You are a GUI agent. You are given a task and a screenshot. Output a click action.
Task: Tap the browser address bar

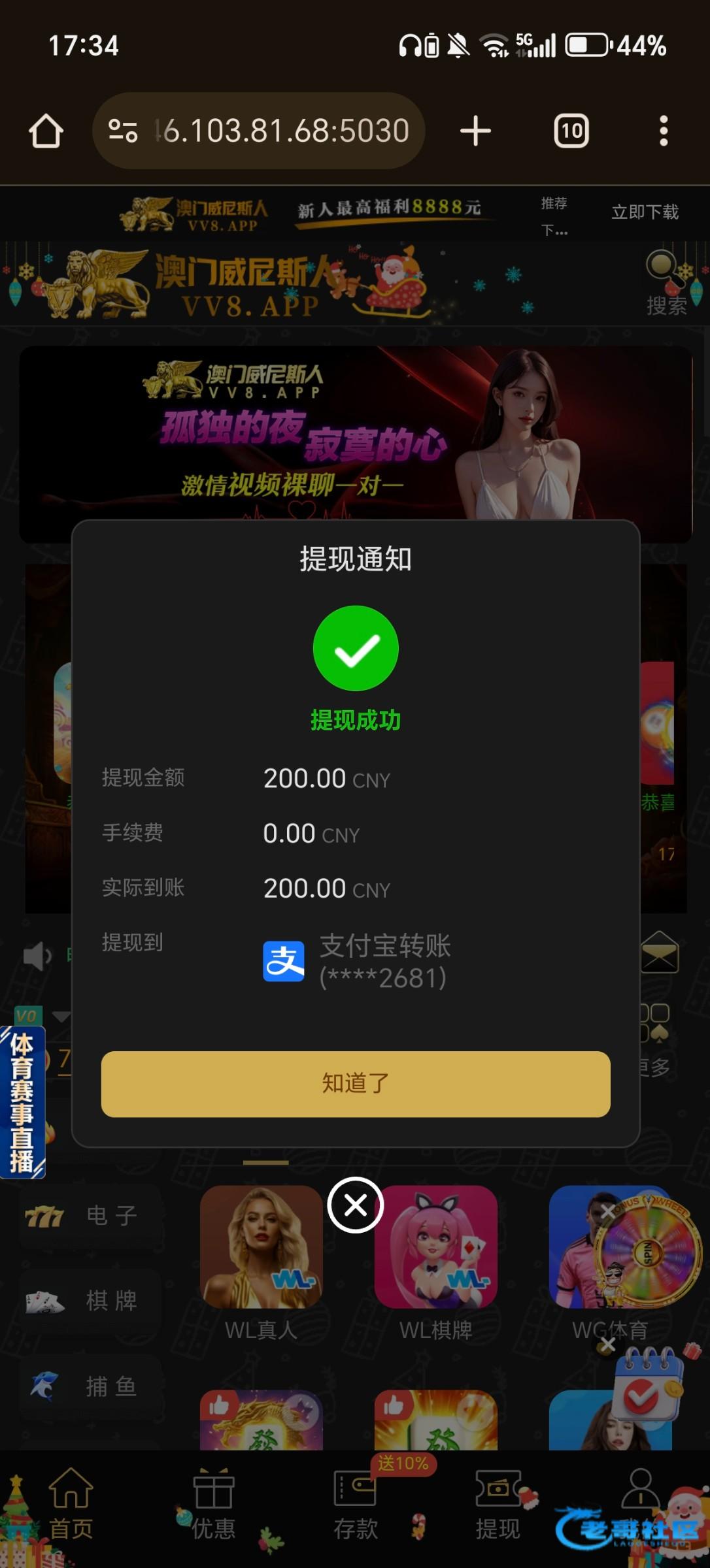coord(259,131)
